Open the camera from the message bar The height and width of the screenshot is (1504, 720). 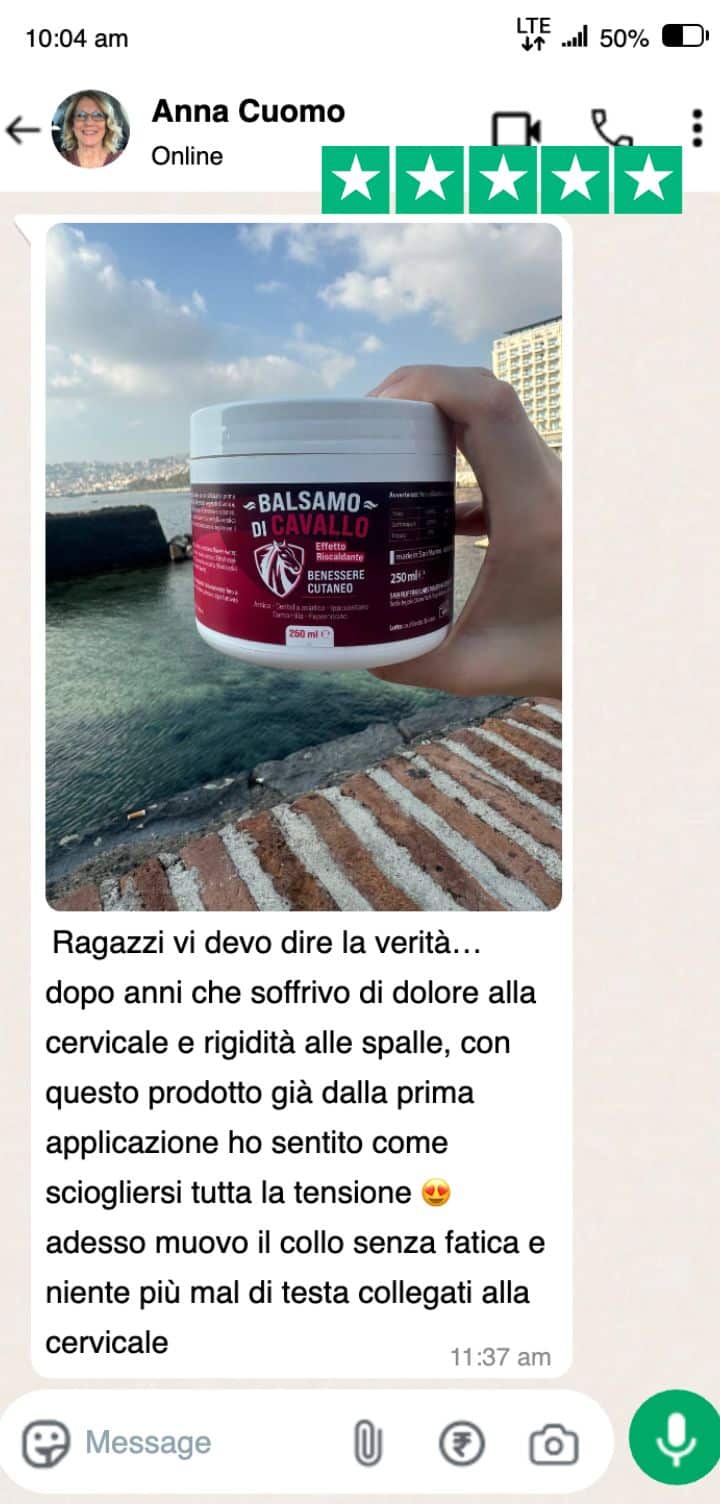pyautogui.click(x=554, y=1444)
